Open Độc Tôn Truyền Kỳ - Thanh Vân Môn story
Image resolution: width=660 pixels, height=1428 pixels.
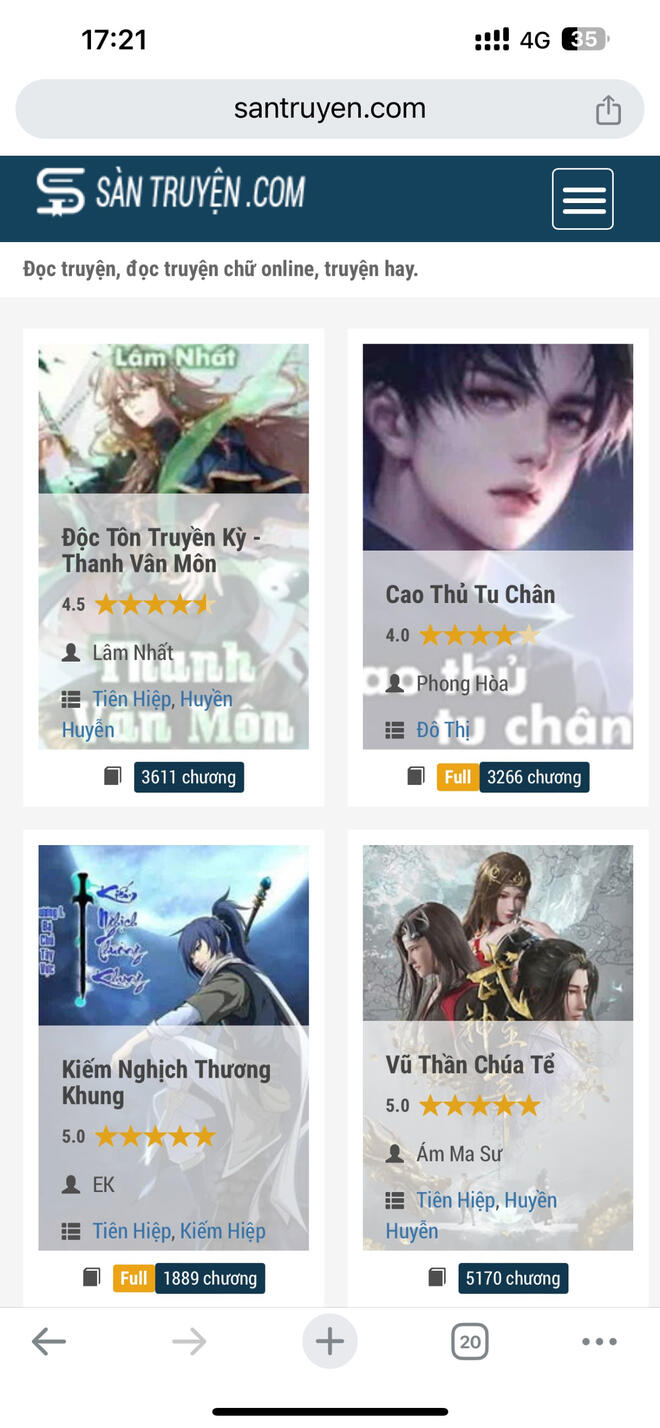161,551
